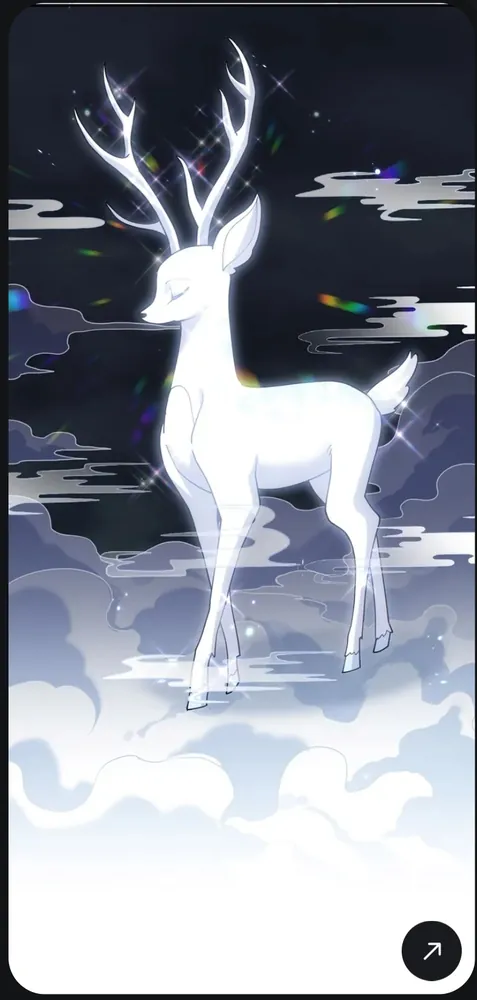The image size is (477, 1000).
Task: Open the arrow button on the artwork card
Action: pos(432,951)
